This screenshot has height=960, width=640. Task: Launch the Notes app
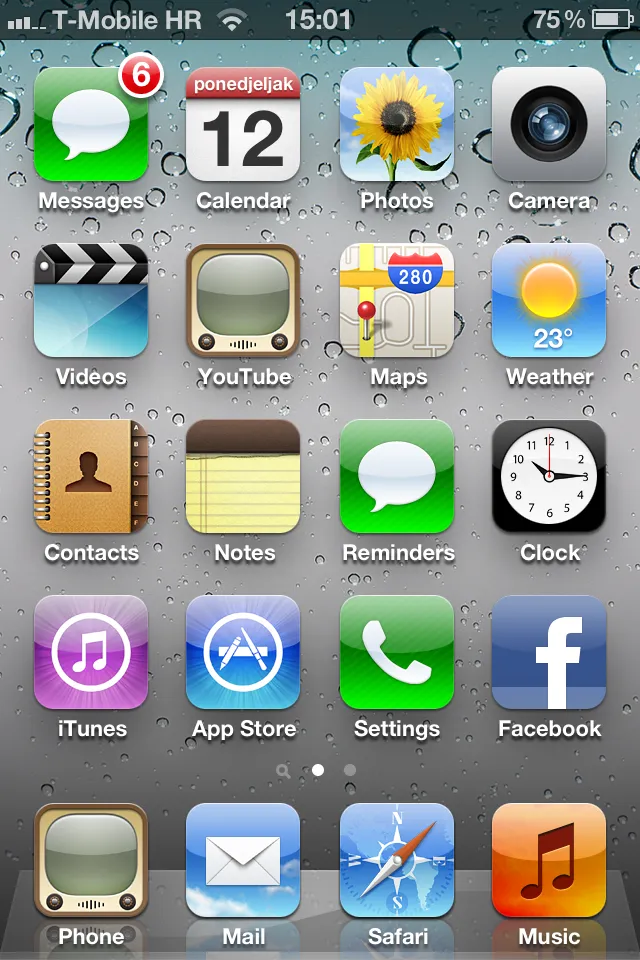[x=243, y=477]
